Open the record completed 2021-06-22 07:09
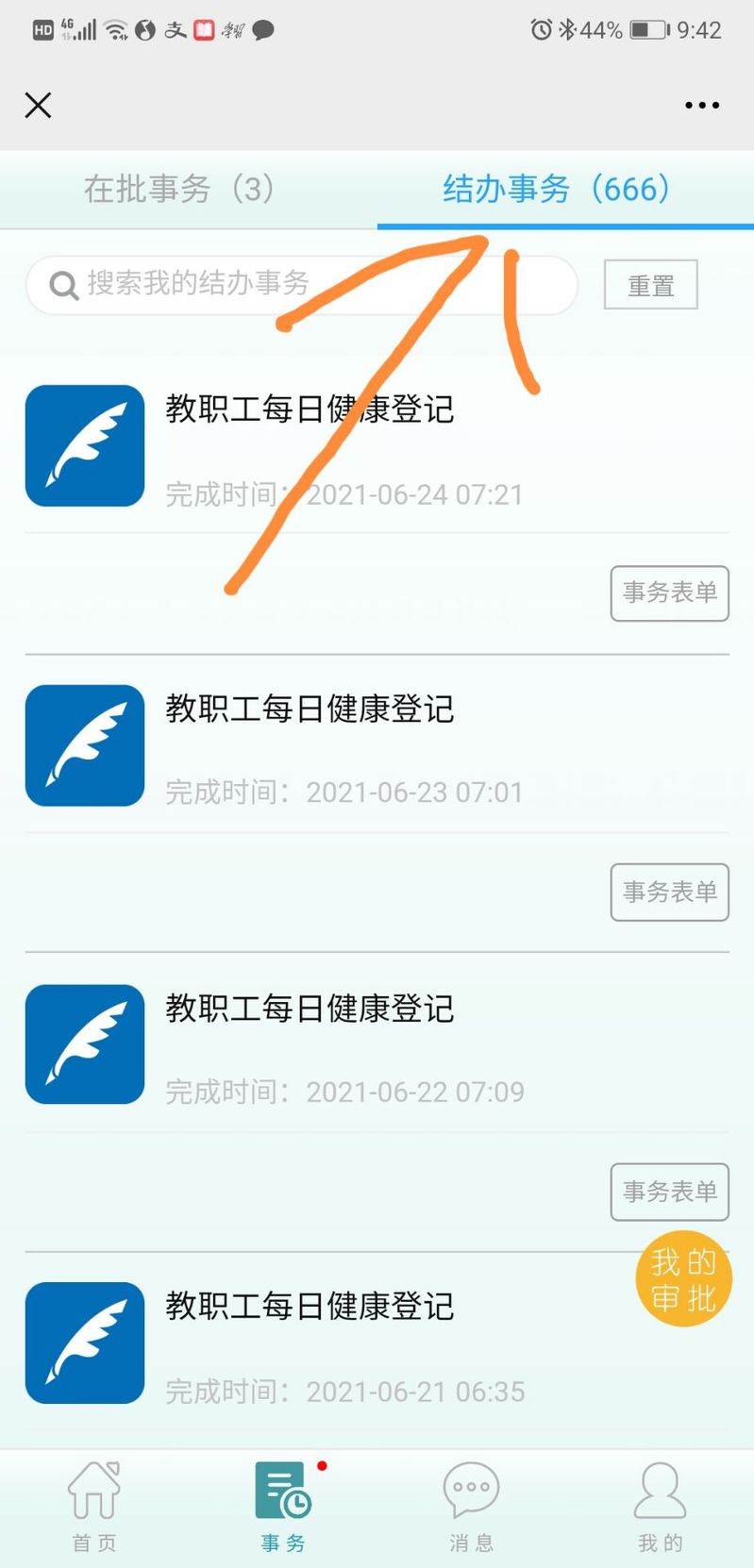The width and height of the screenshot is (754, 1568). click(x=377, y=1044)
